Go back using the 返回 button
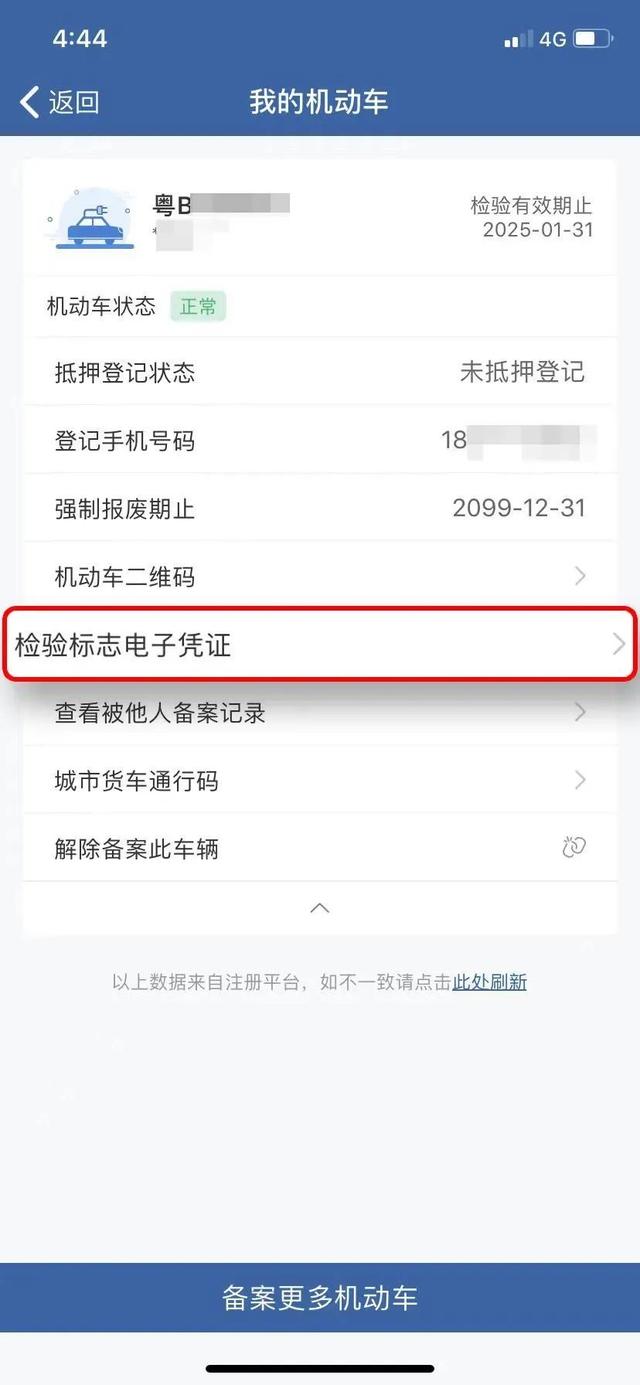The width and height of the screenshot is (640, 1385). 60,102
